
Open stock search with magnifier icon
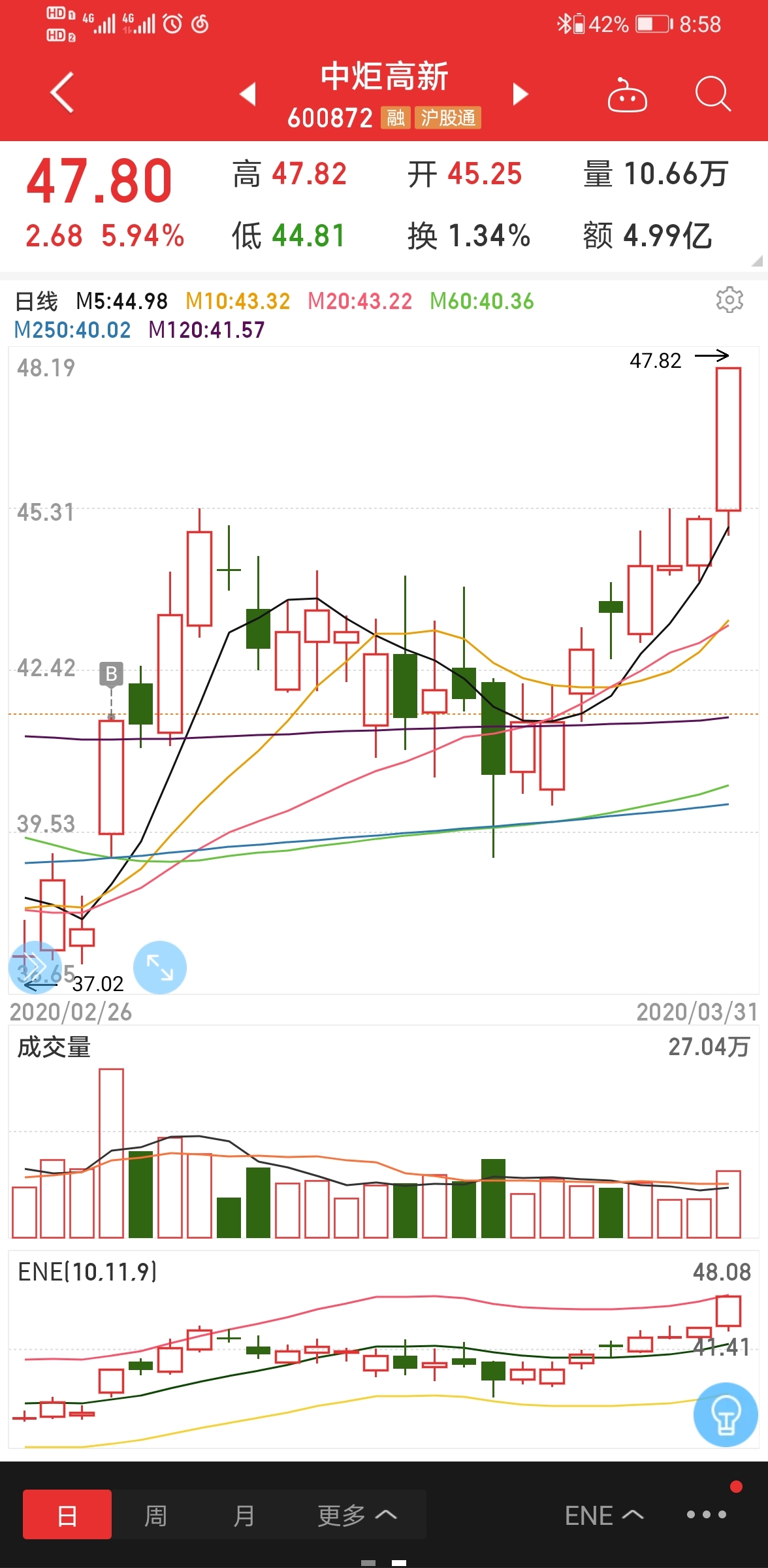(x=712, y=95)
